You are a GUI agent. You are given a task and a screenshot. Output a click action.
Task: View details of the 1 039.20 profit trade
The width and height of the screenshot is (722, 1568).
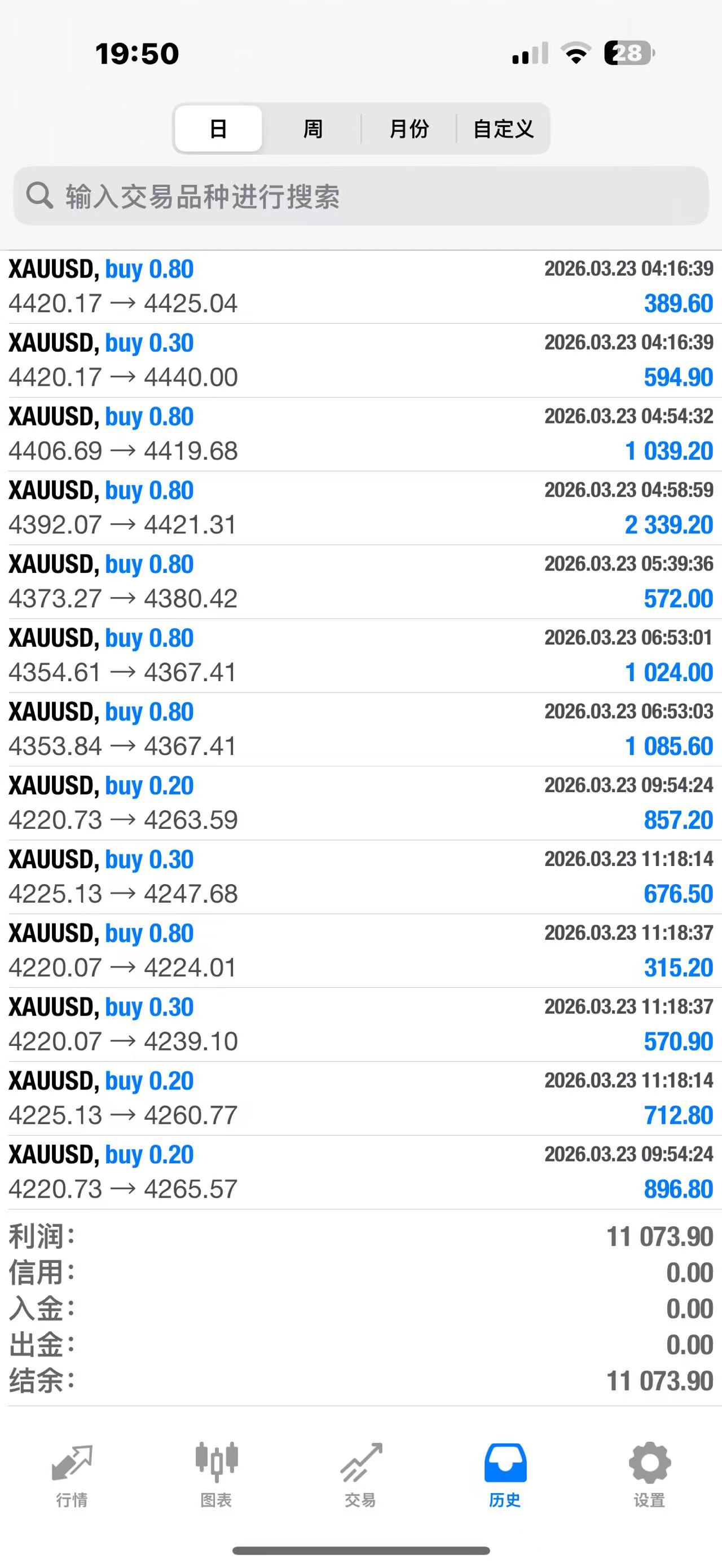point(361,434)
